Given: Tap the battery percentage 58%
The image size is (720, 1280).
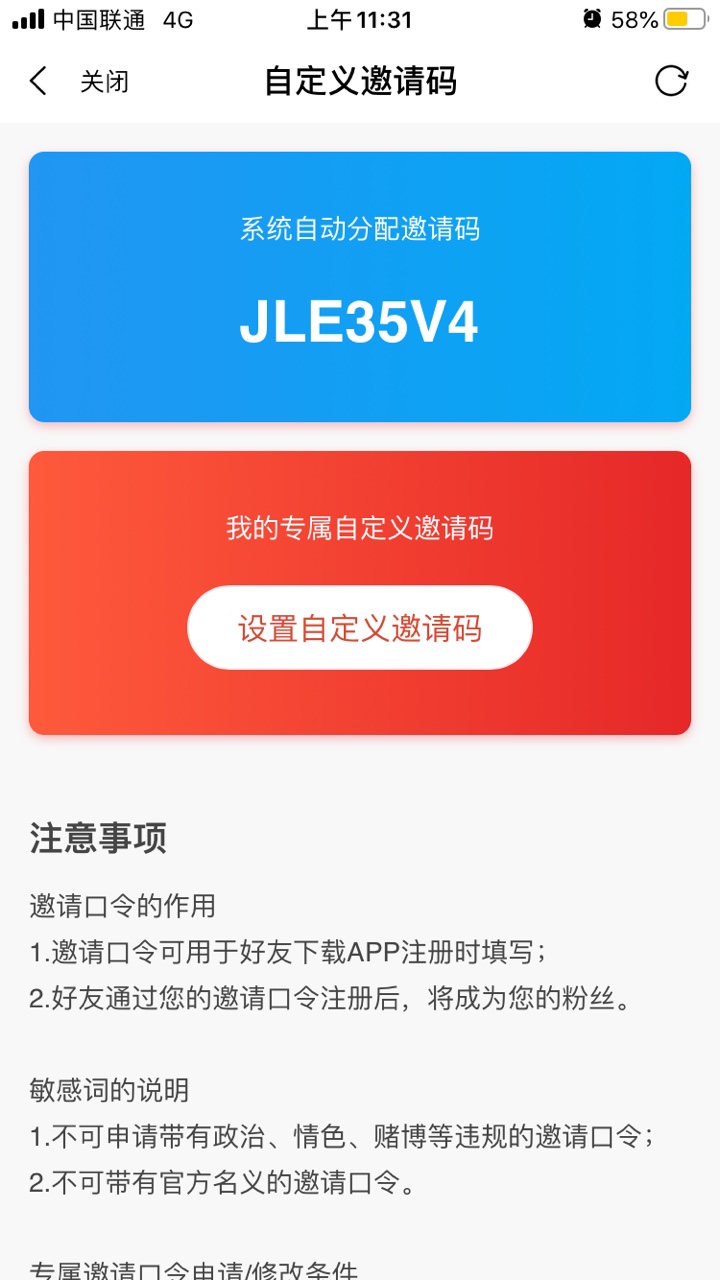Looking at the screenshot, I should point(635,18).
